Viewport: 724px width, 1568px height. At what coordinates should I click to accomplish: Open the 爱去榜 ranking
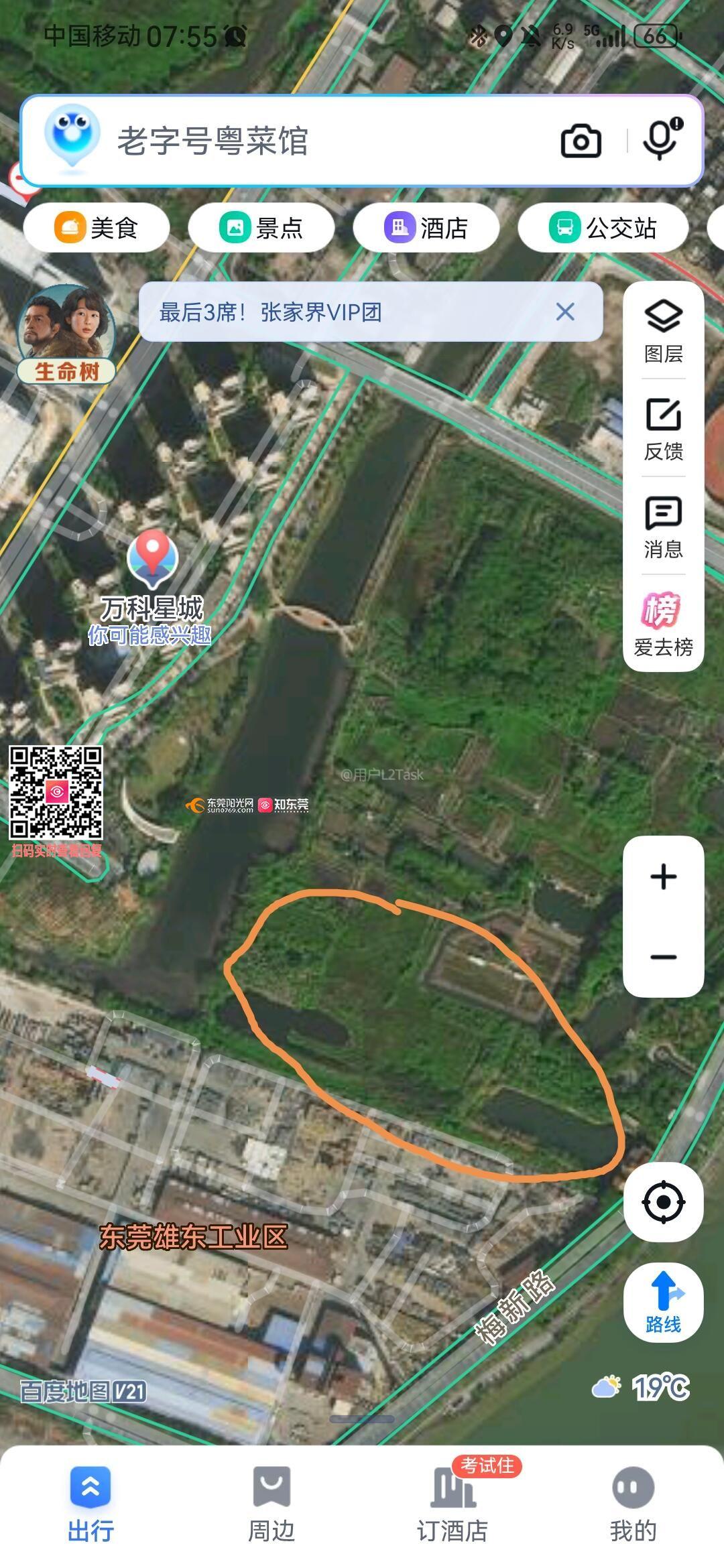tap(663, 625)
